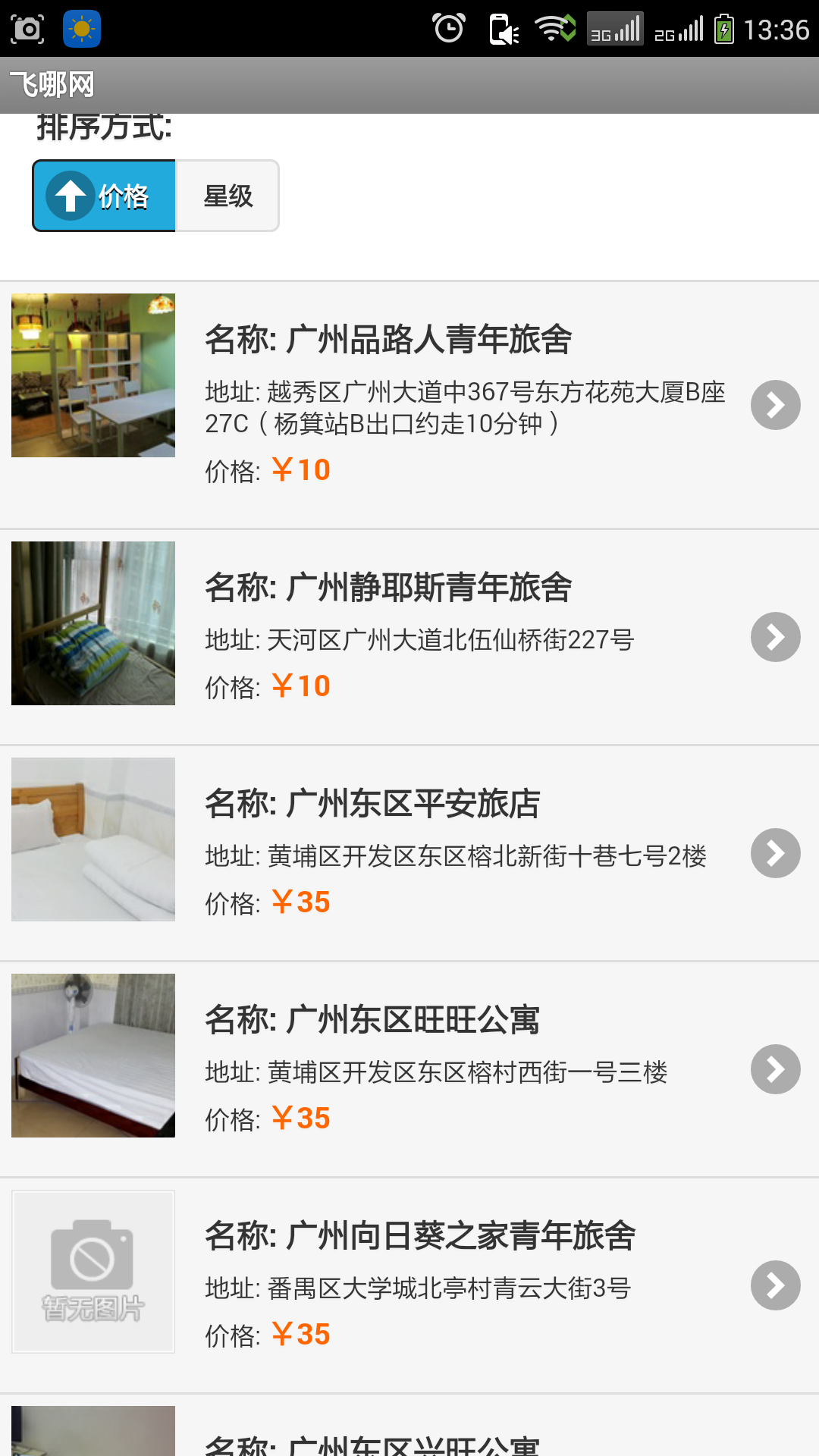
Task: Open 广州静耶斯青年旅舍 listing
Action: click(409, 637)
